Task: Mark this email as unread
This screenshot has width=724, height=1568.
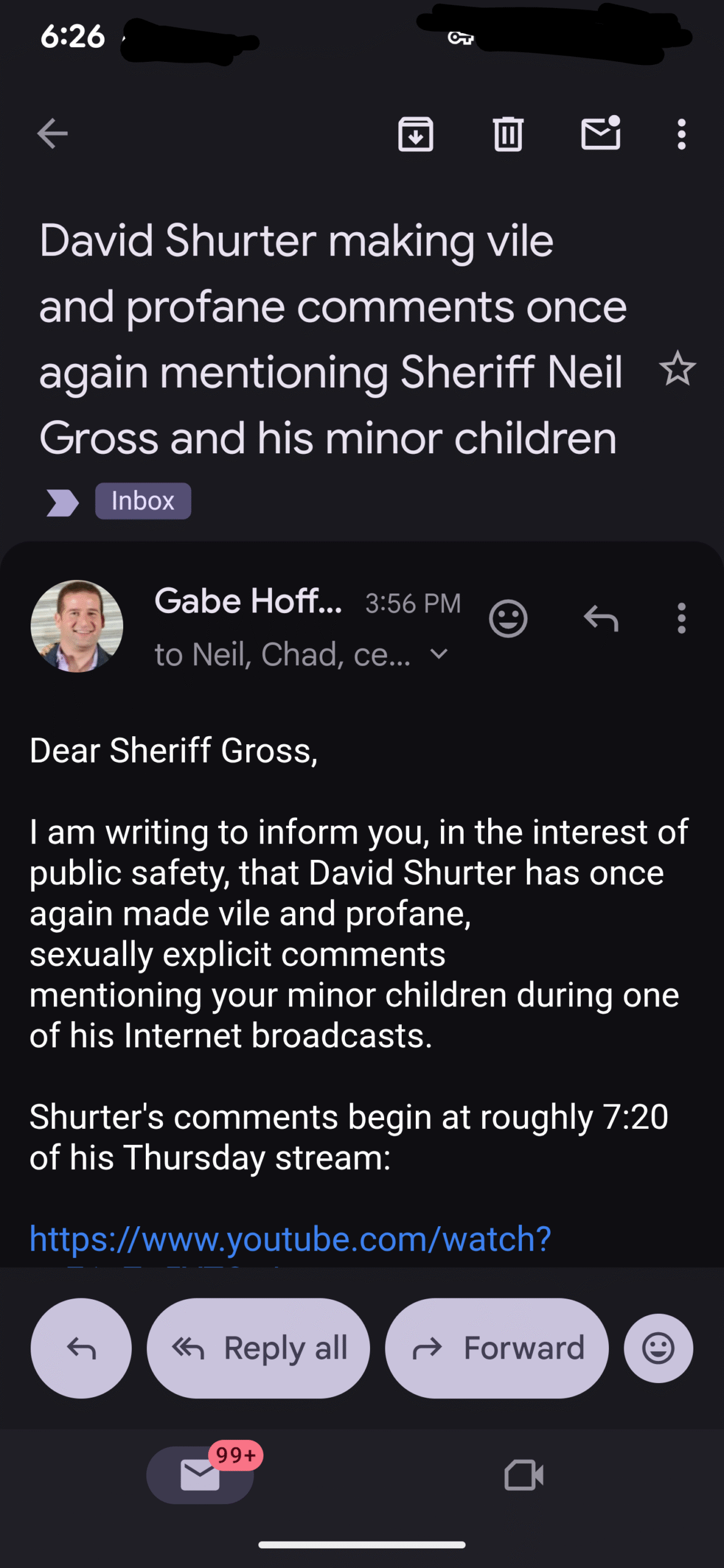Action: click(600, 134)
